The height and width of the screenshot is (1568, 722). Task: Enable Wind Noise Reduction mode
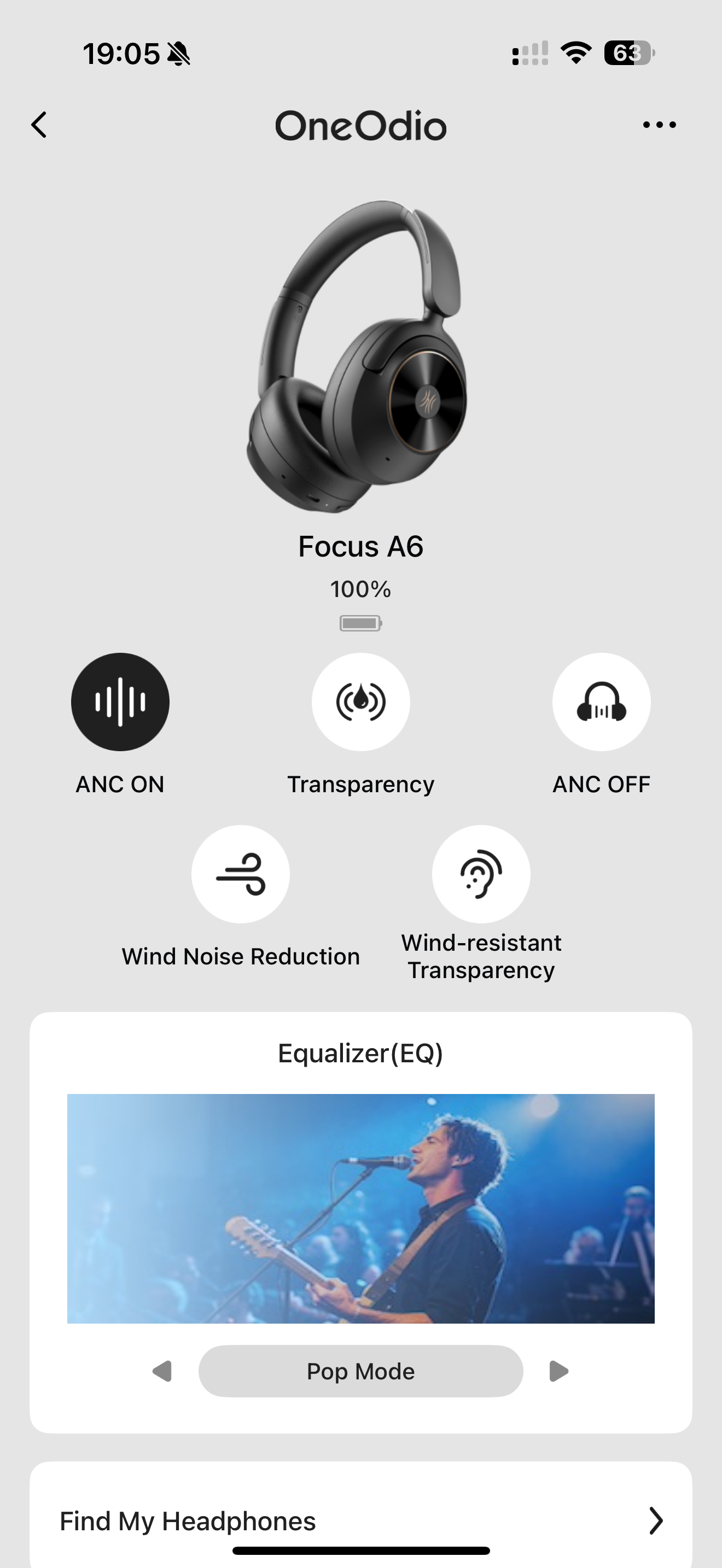click(x=241, y=874)
